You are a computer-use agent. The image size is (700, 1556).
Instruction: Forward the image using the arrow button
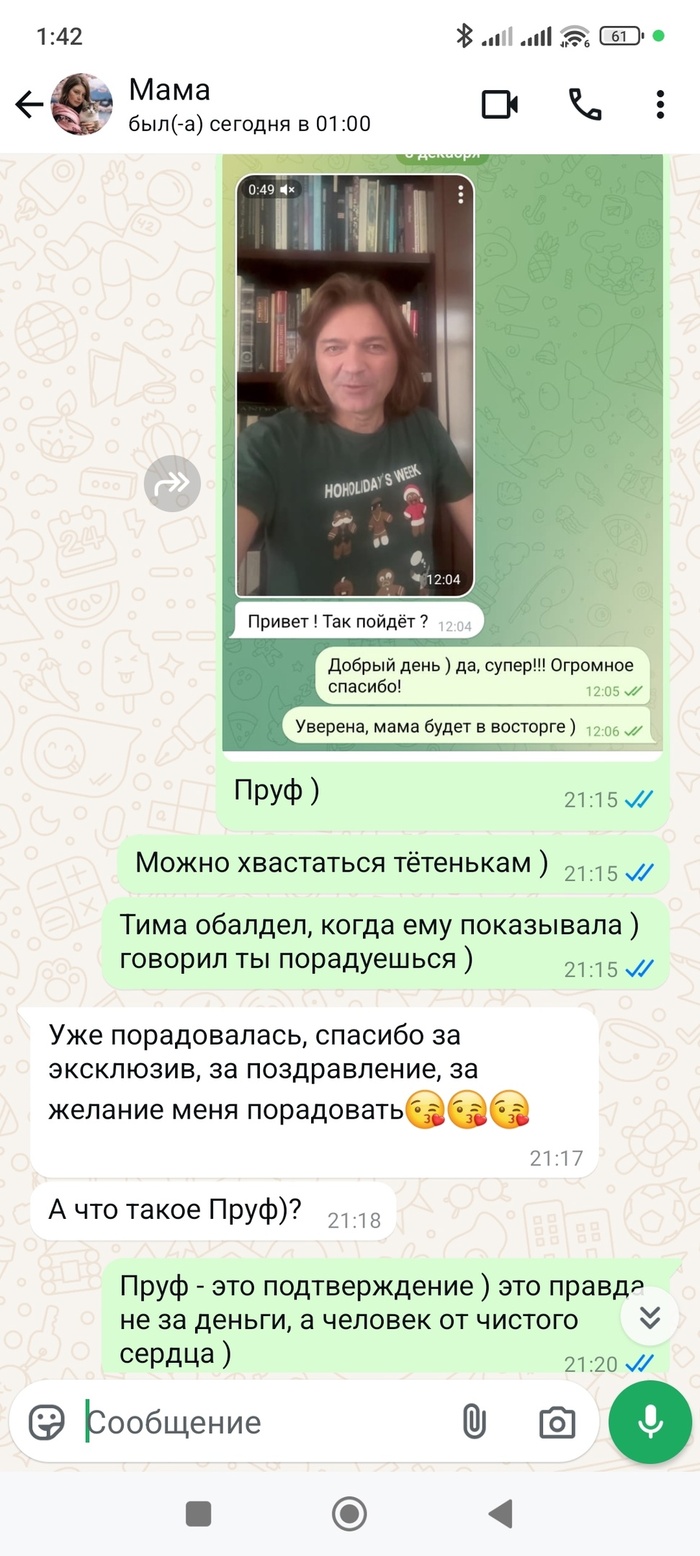click(x=172, y=484)
